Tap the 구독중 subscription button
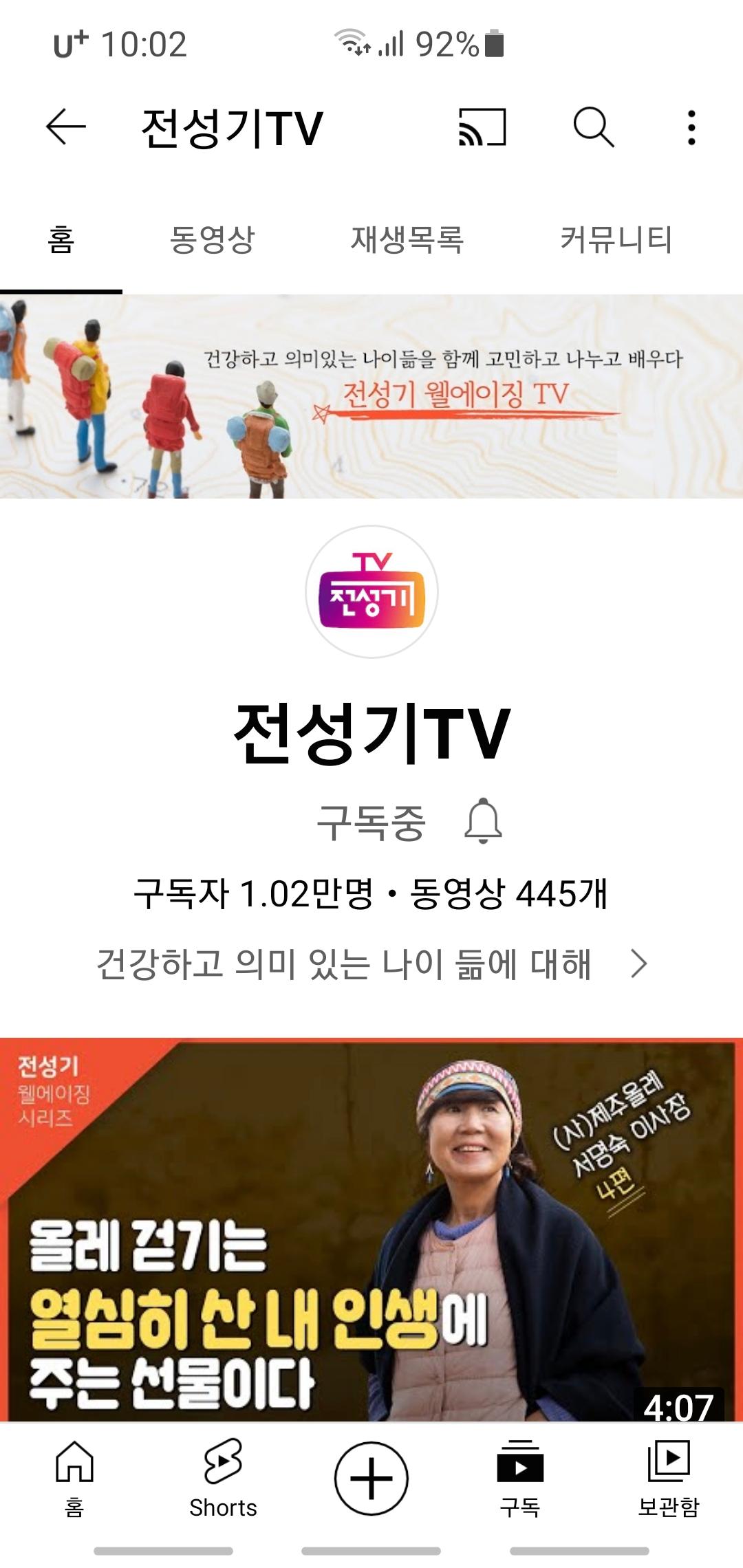 tap(371, 823)
